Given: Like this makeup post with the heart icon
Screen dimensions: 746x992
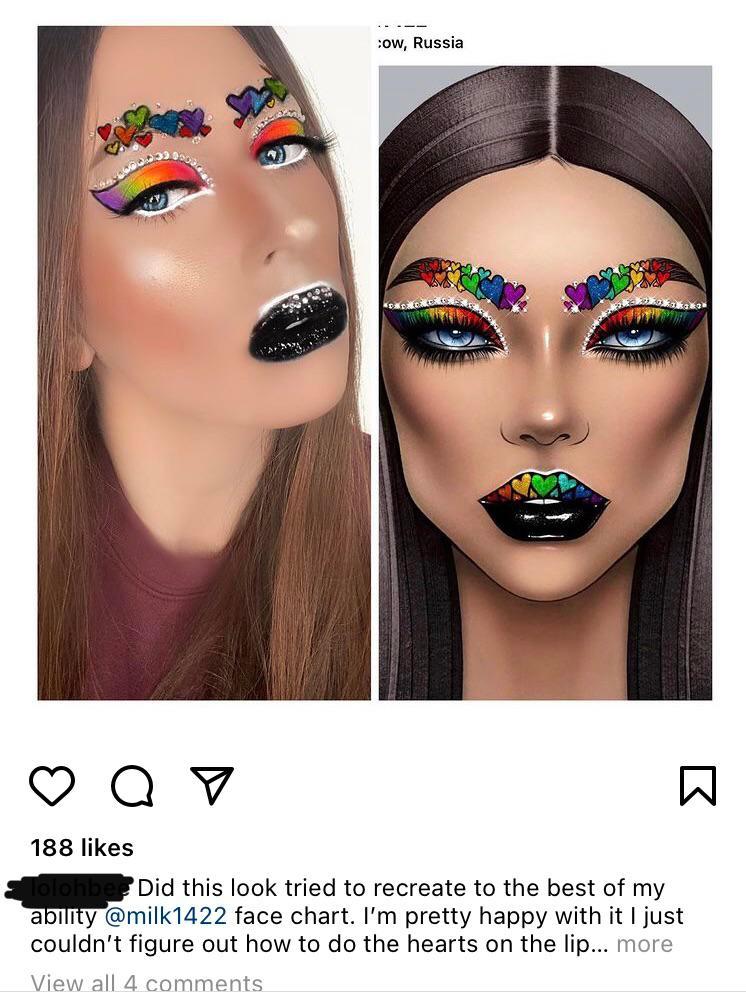Looking at the screenshot, I should tap(52, 786).
